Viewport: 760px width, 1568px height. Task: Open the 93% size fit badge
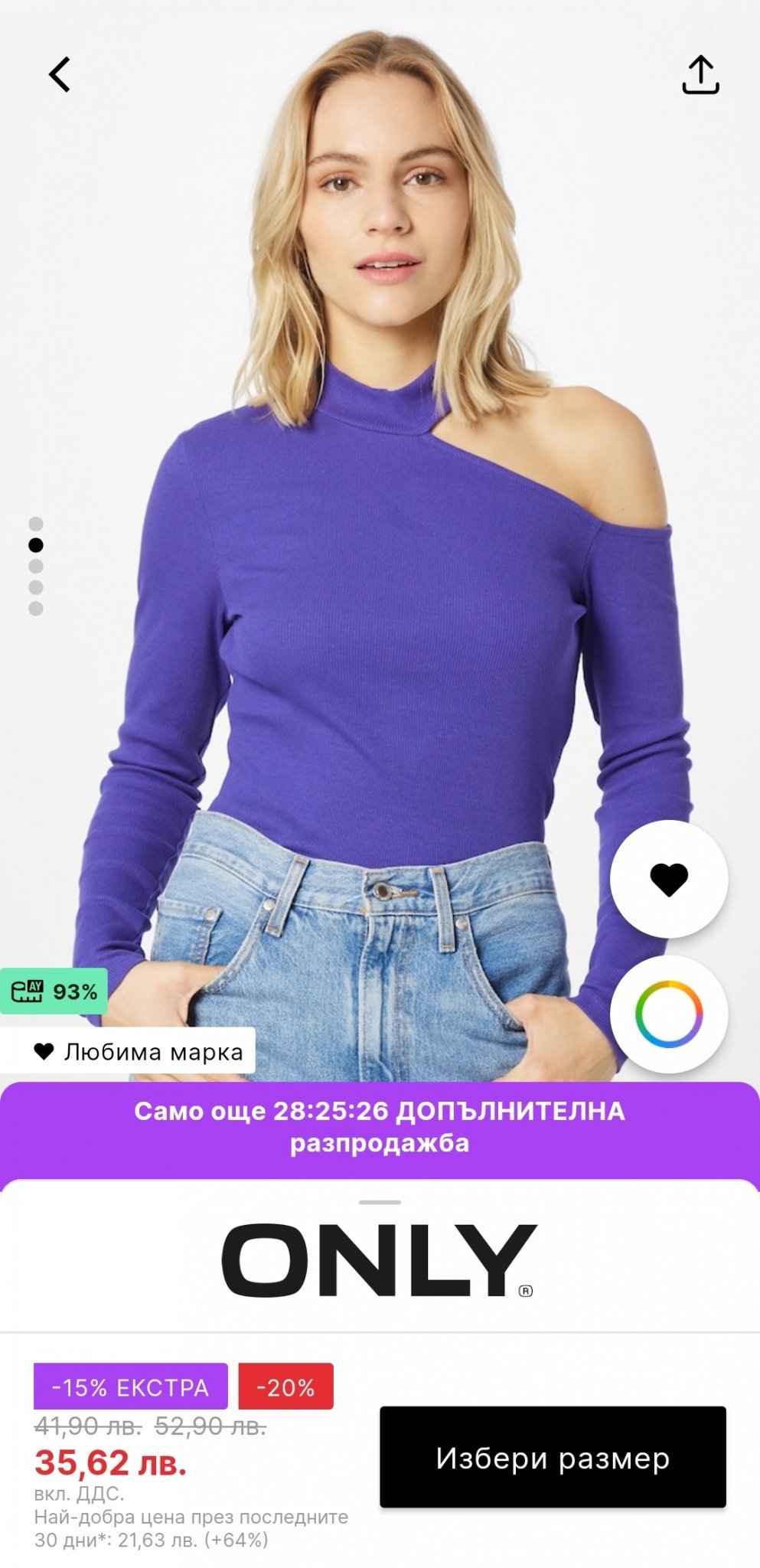pos(54,991)
